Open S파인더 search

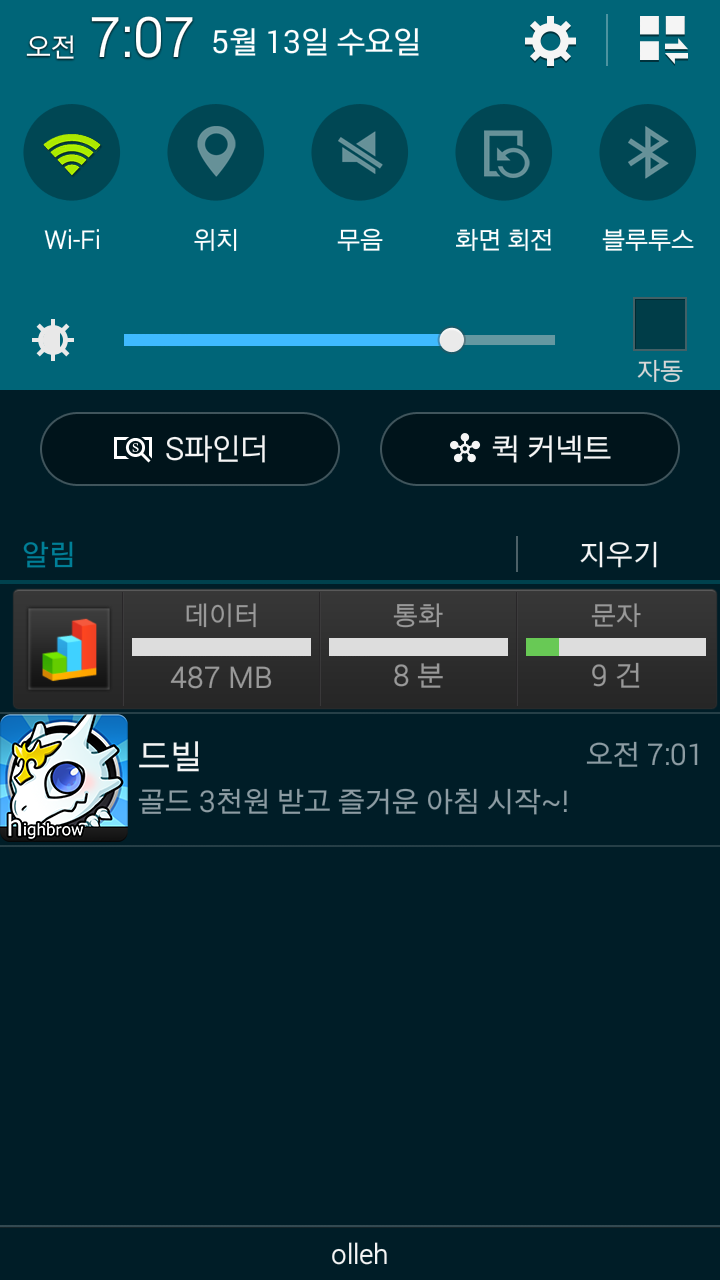tap(190, 449)
